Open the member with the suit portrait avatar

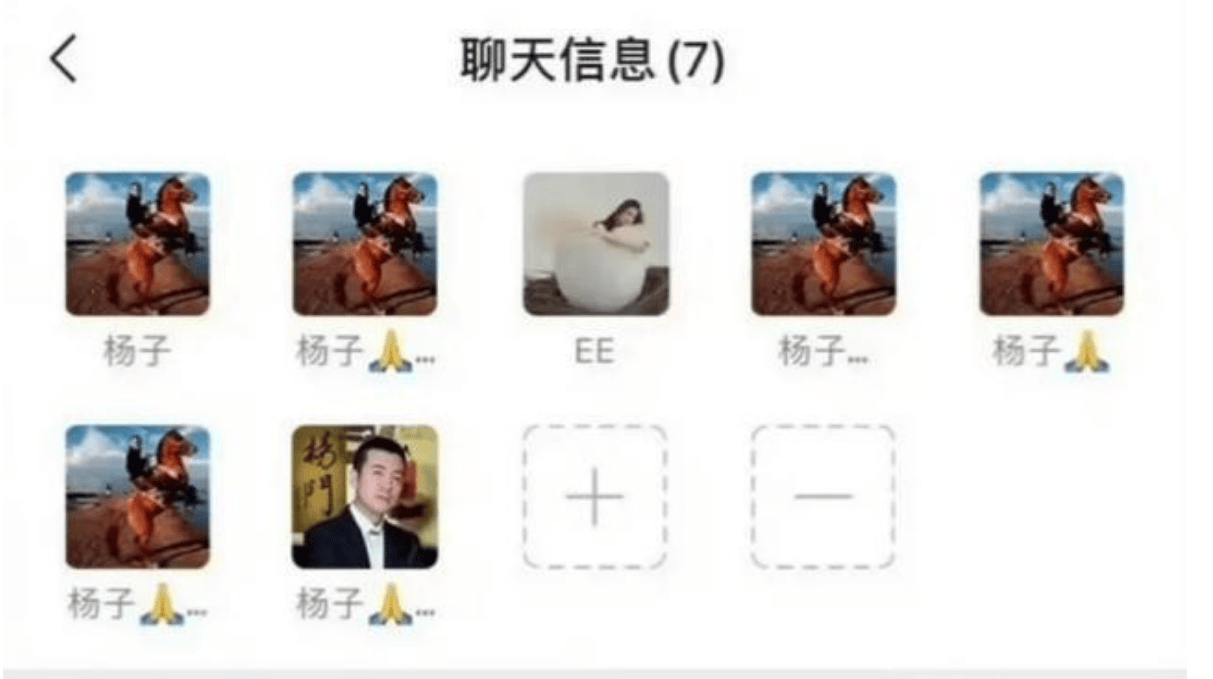pos(364,496)
